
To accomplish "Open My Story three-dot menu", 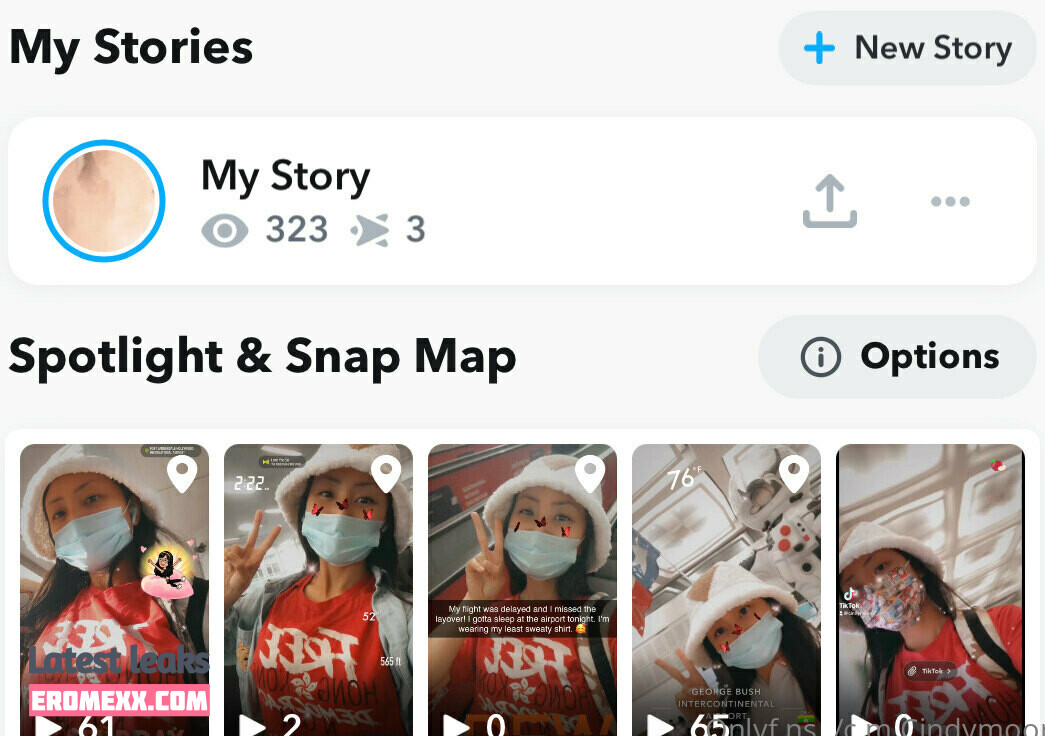I will click(x=949, y=201).
